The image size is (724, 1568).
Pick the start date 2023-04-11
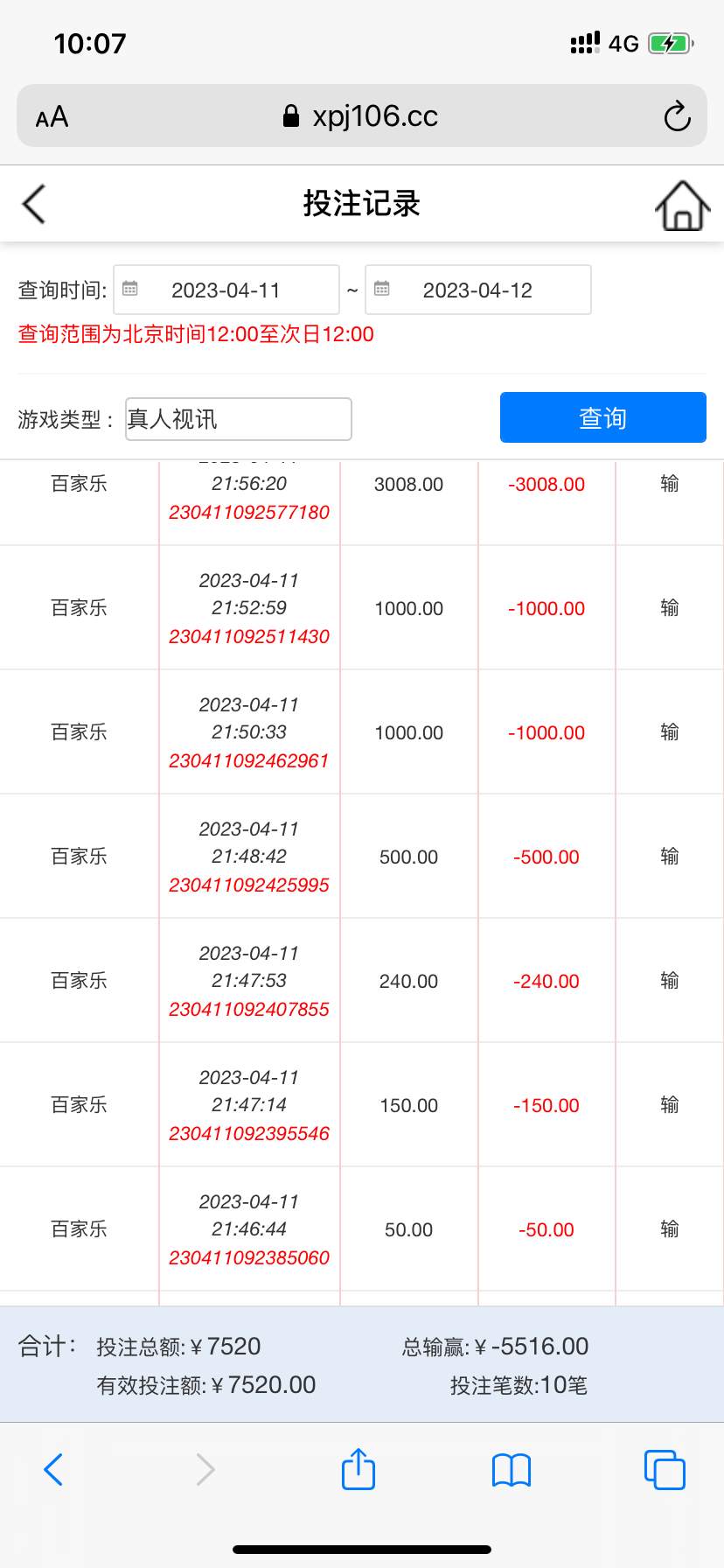point(226,290)
